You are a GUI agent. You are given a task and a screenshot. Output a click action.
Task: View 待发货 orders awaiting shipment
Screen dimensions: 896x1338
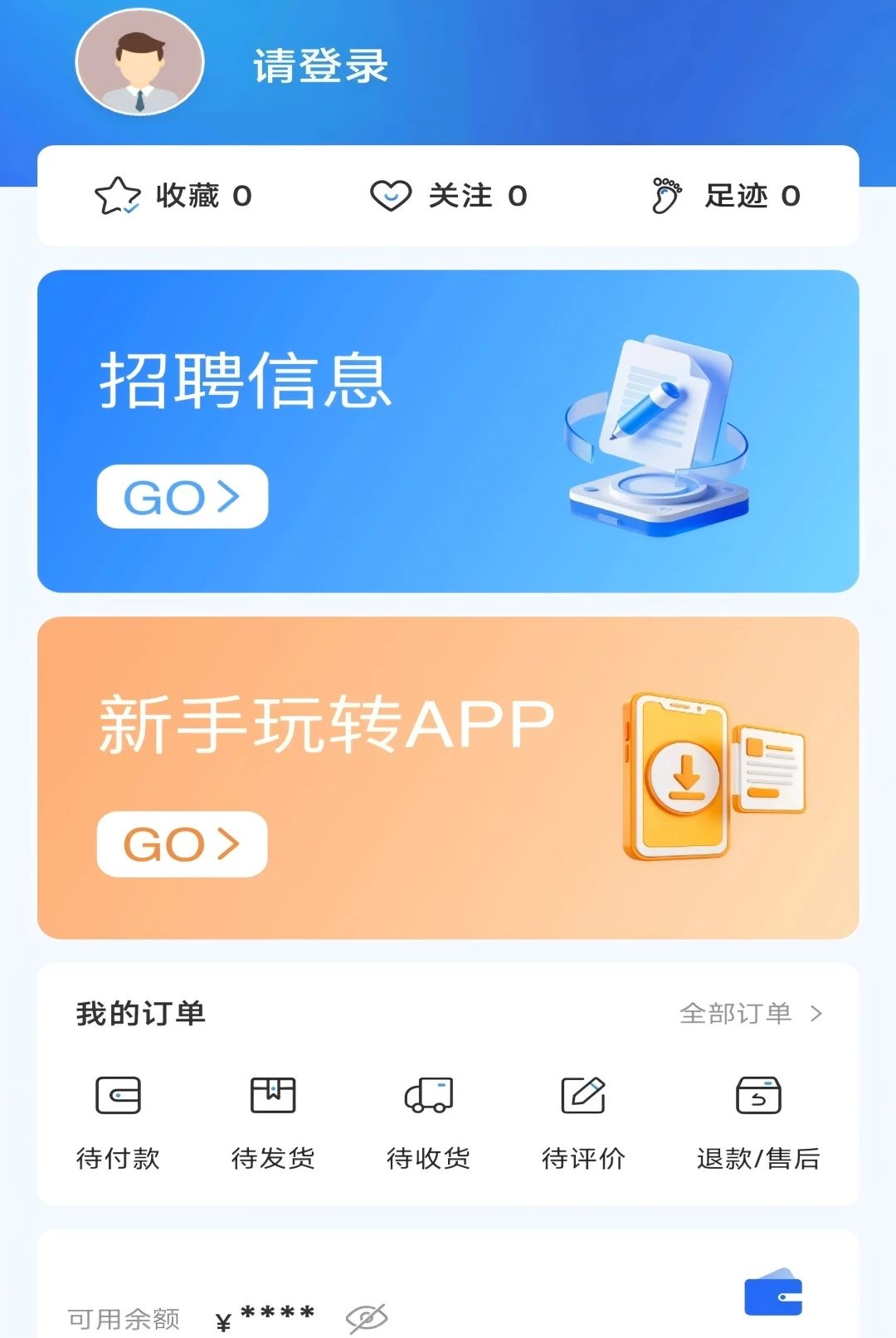pyautogui.click(x=273, y=1121)
